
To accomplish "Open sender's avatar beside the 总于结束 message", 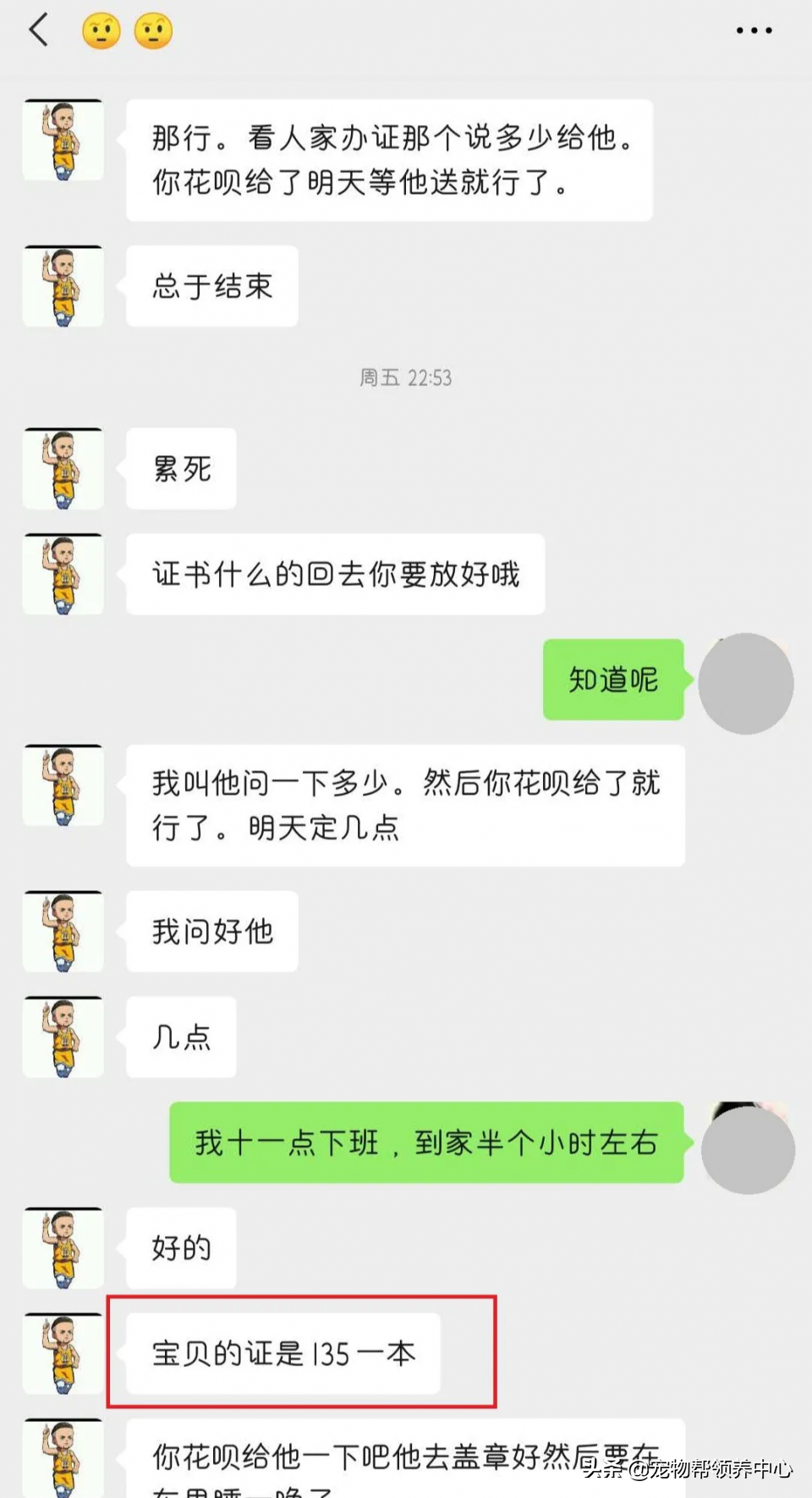I will tap(63, 286).
